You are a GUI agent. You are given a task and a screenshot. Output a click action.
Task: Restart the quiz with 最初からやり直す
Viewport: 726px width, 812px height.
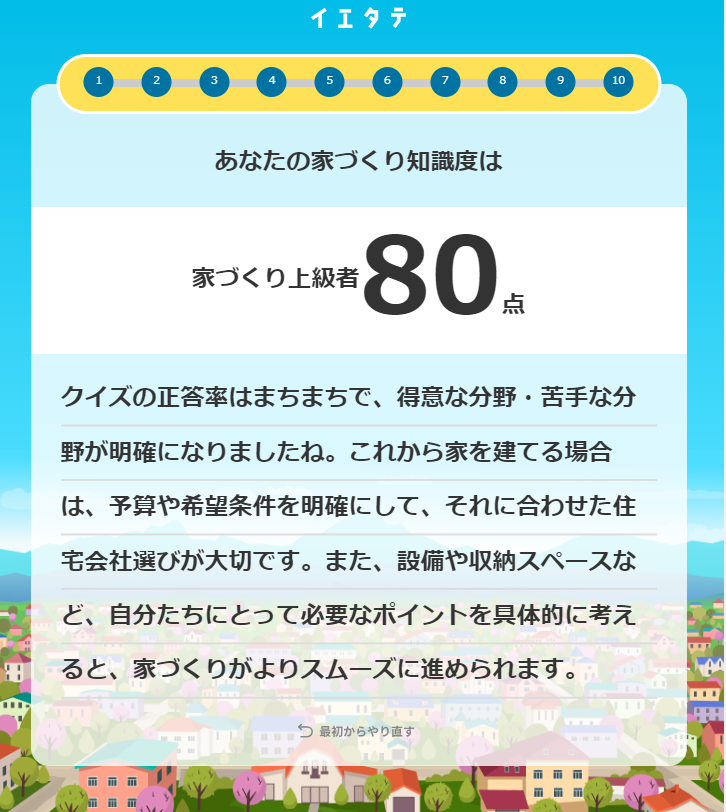357,731
